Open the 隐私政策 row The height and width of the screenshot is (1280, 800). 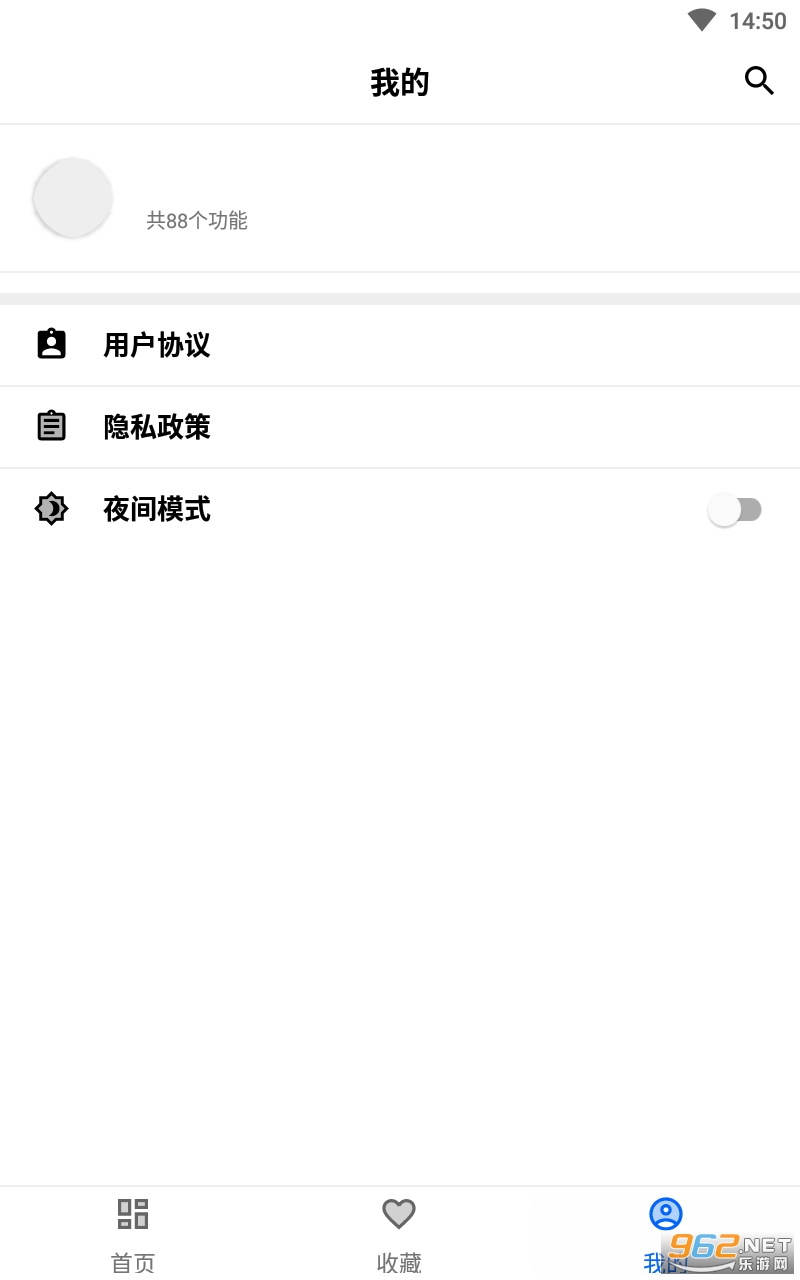[400, 427]
